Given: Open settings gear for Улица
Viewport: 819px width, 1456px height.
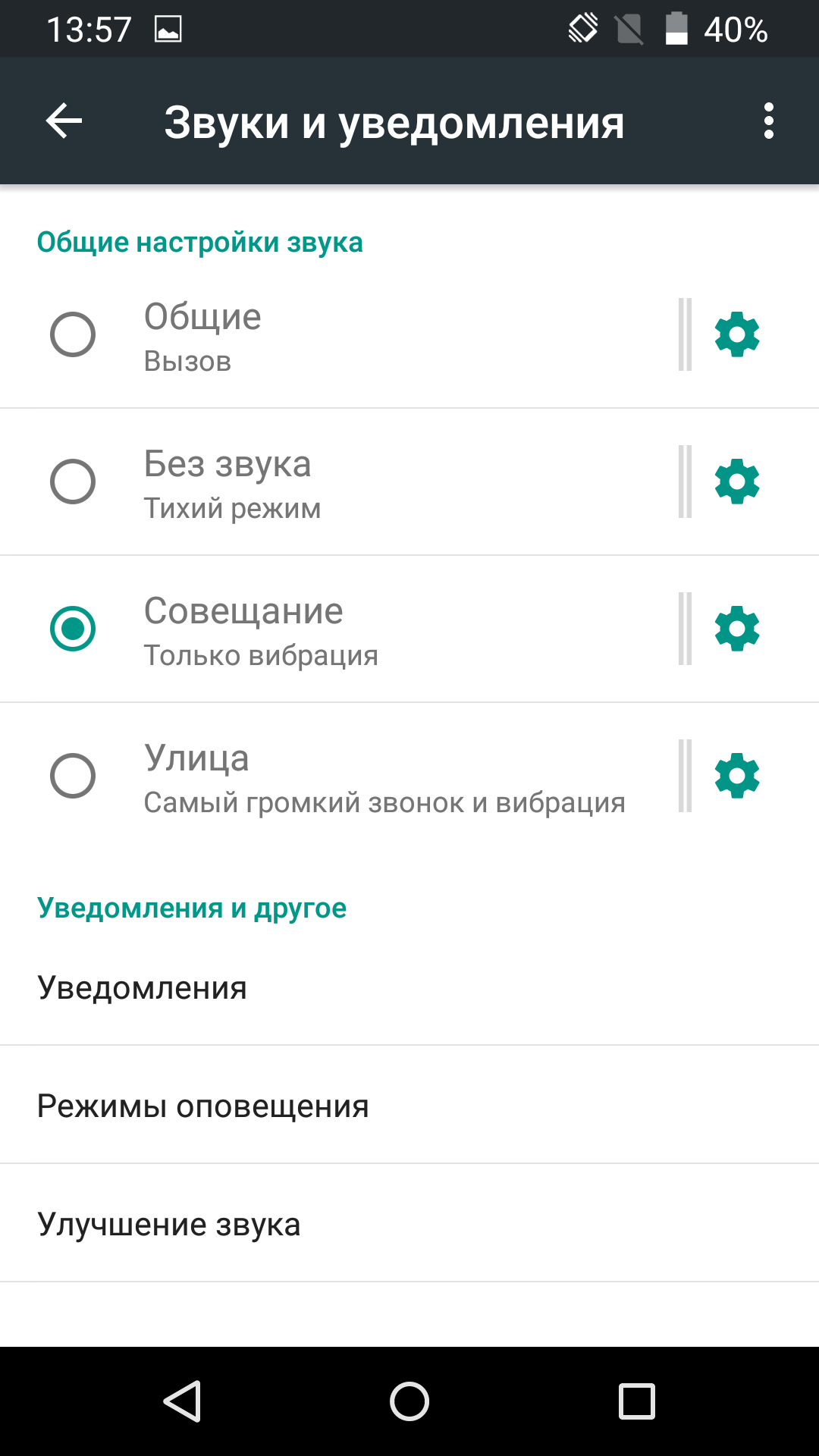Looking at the screenshot, I should pyautogui.click(x=737, y=776).
